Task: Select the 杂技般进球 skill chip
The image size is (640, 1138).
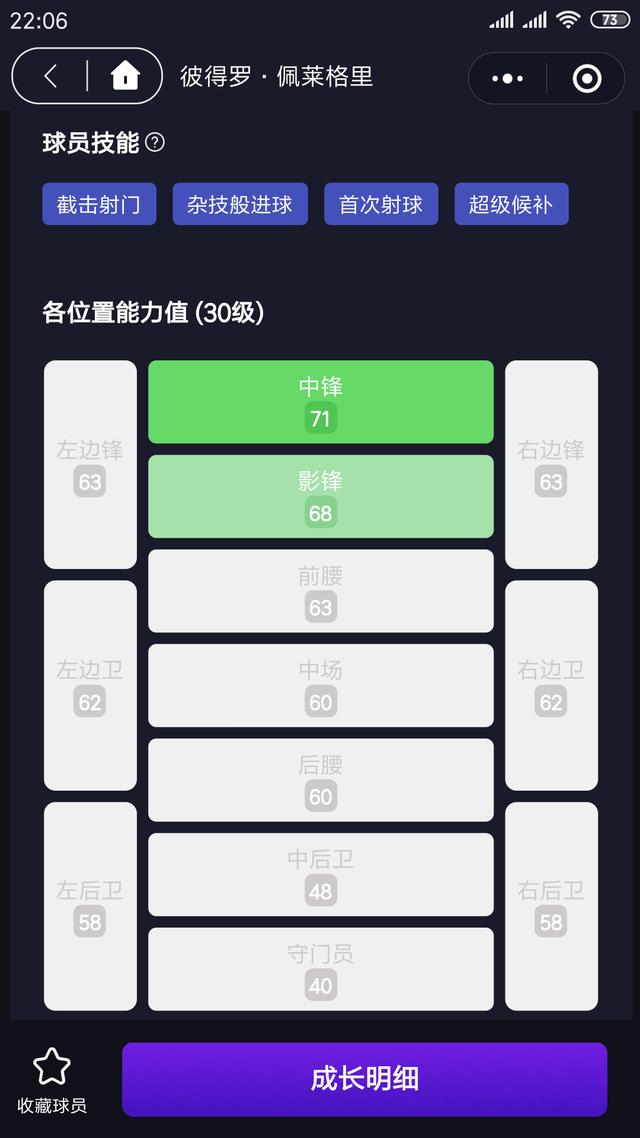Action: 240,204
